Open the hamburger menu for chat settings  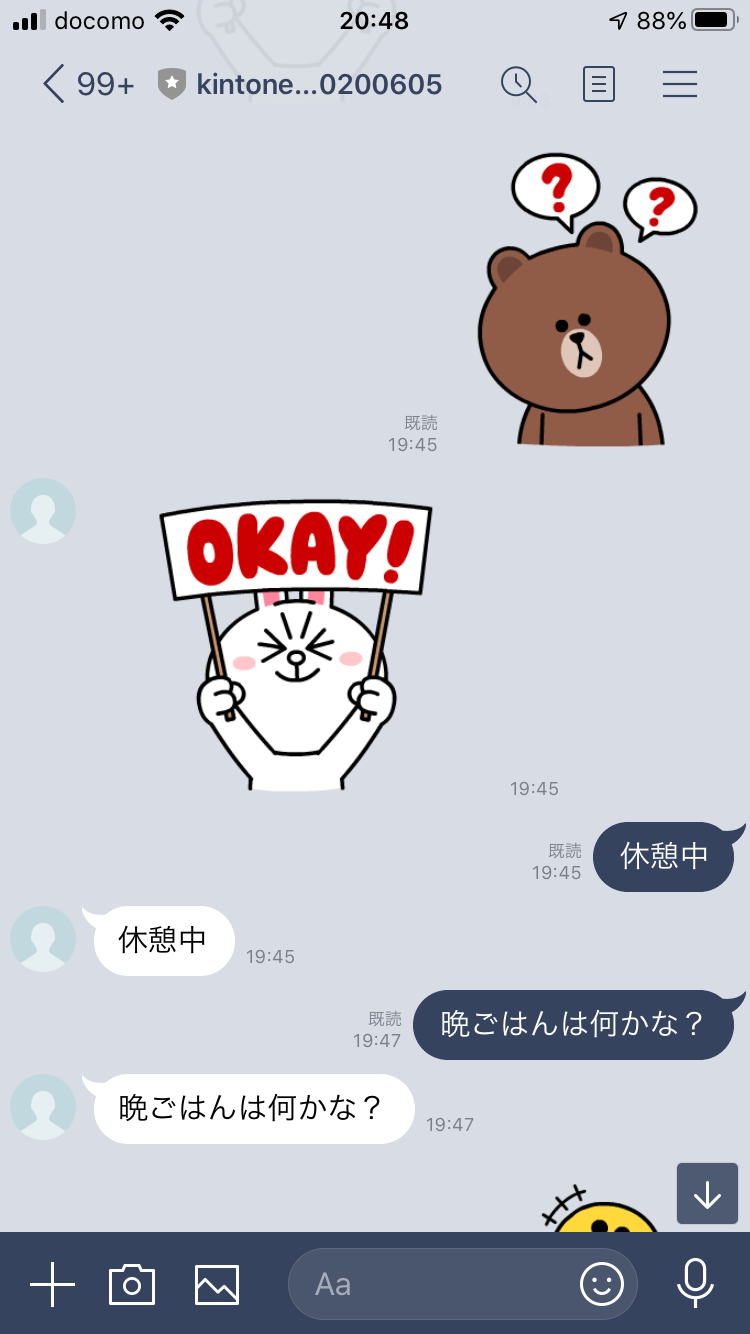680,84
